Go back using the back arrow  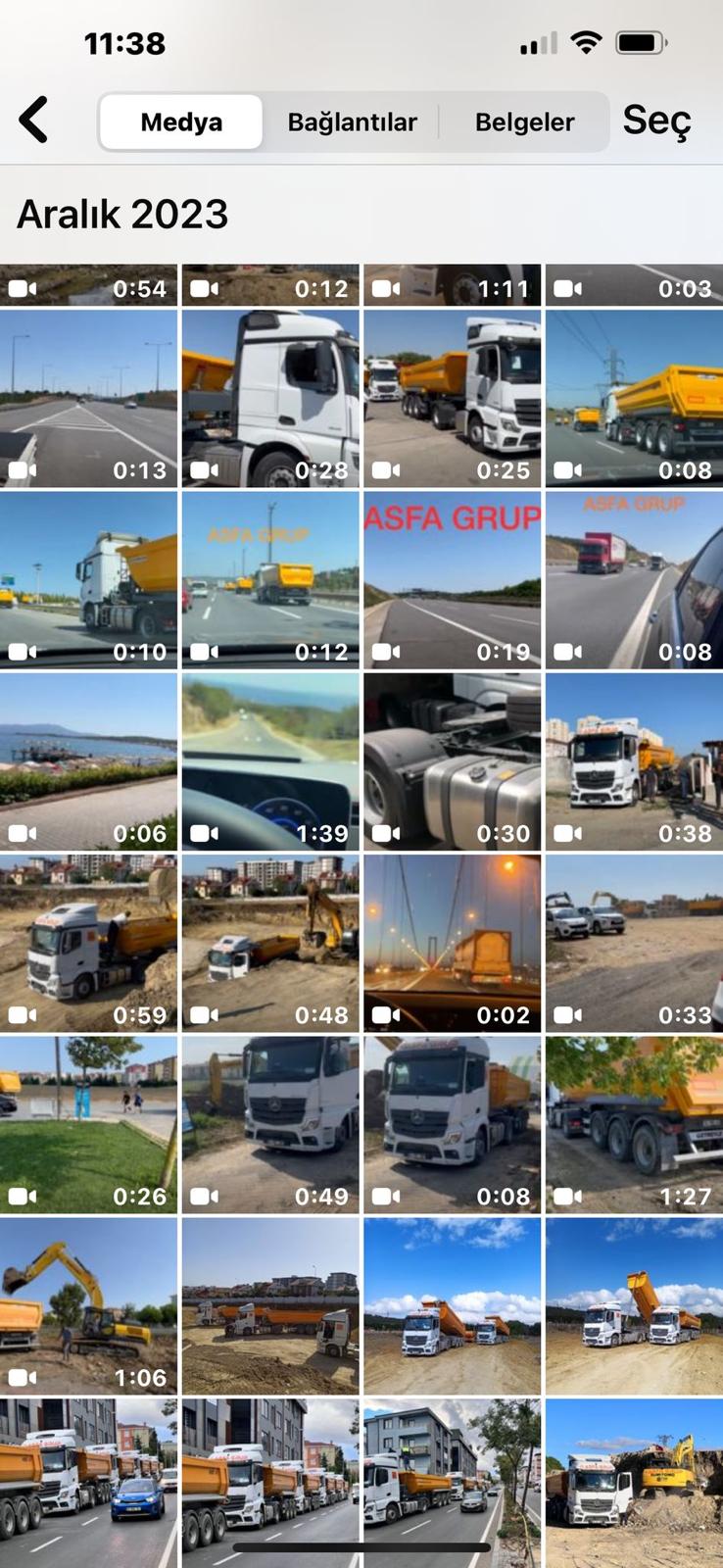(x=34, y=122)
